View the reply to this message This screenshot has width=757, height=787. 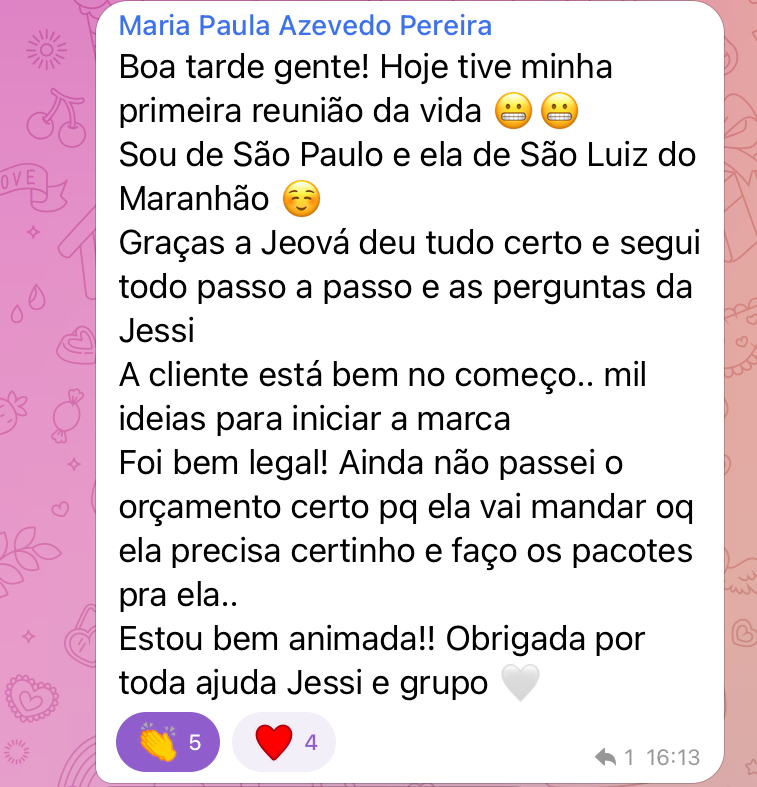coord(613,758)
